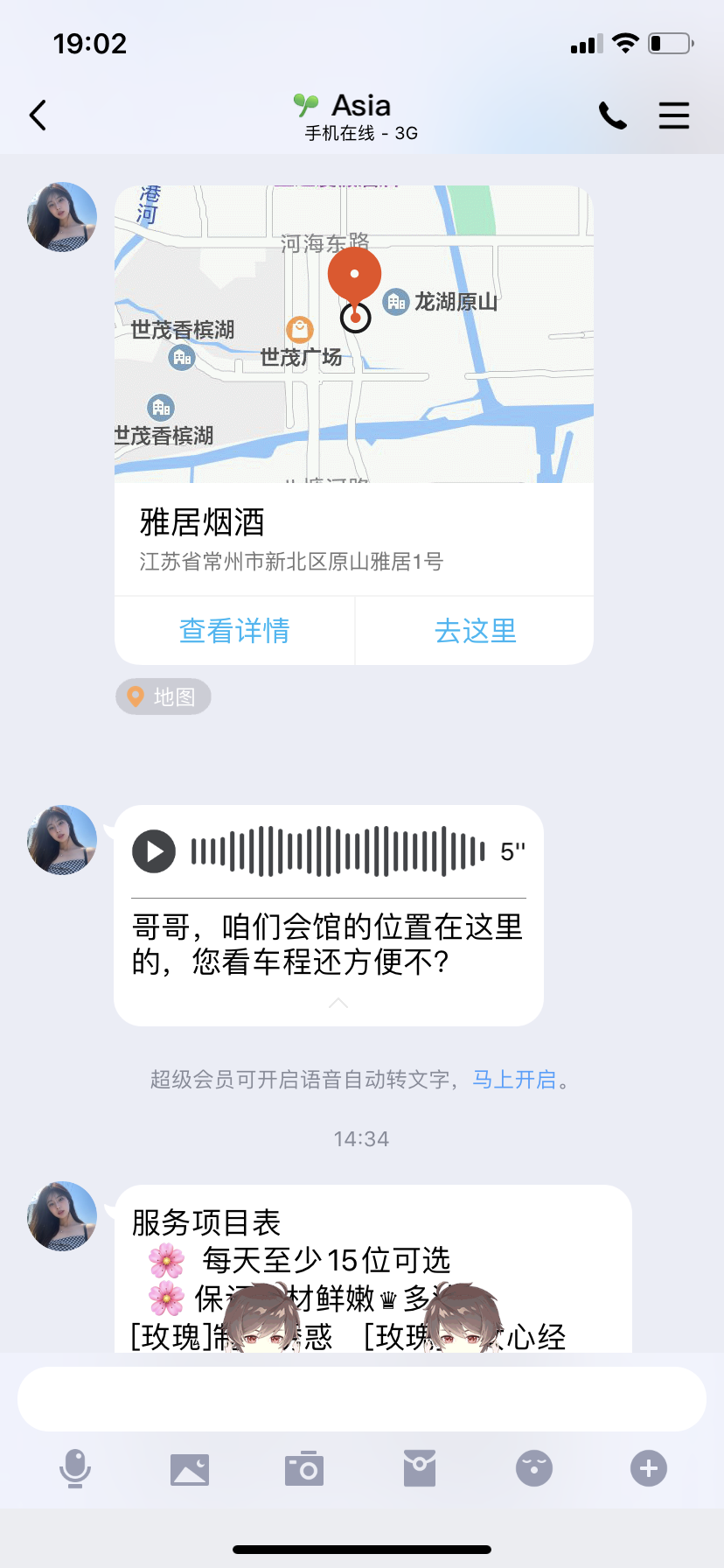Tap 去这里 to navigate there

[x=475, y=631]
